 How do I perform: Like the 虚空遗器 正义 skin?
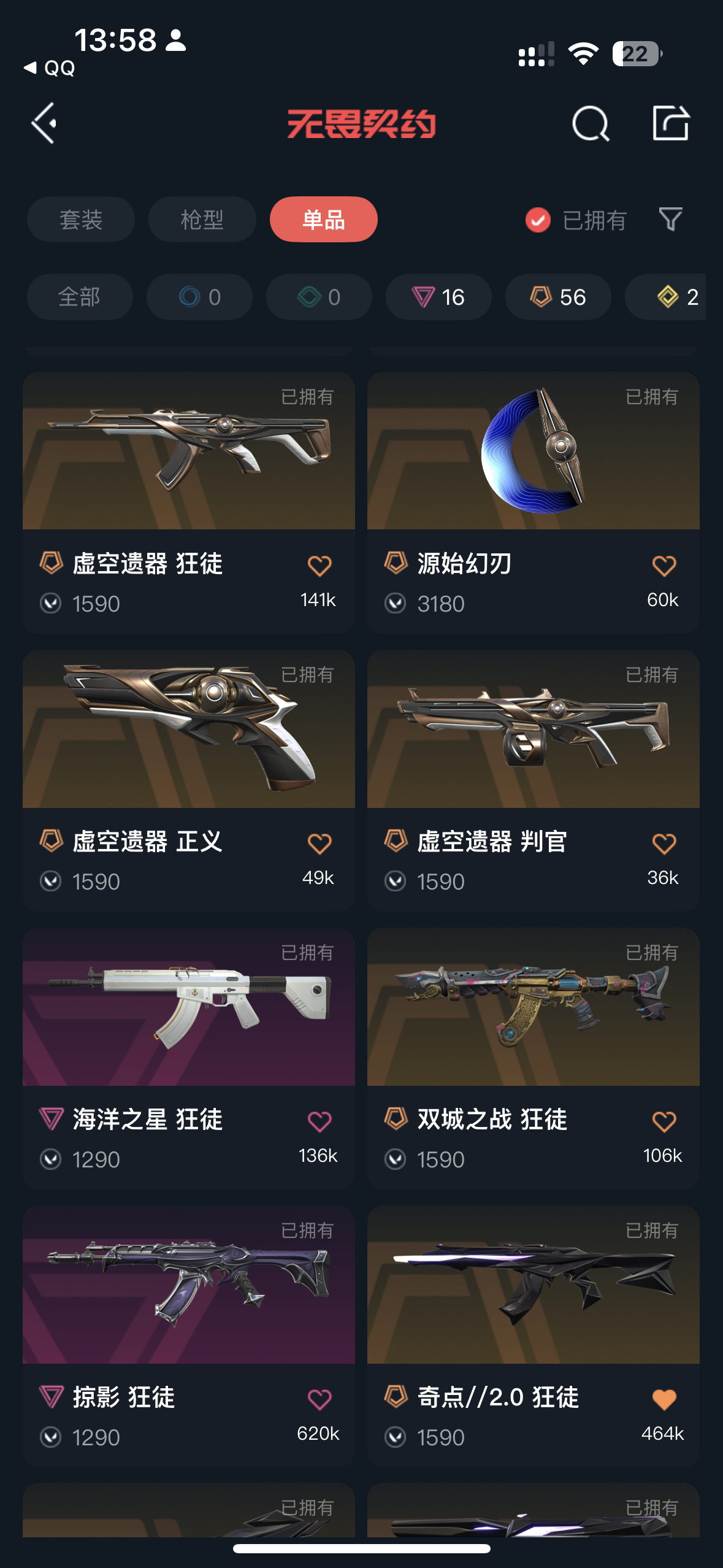point(319,844)
